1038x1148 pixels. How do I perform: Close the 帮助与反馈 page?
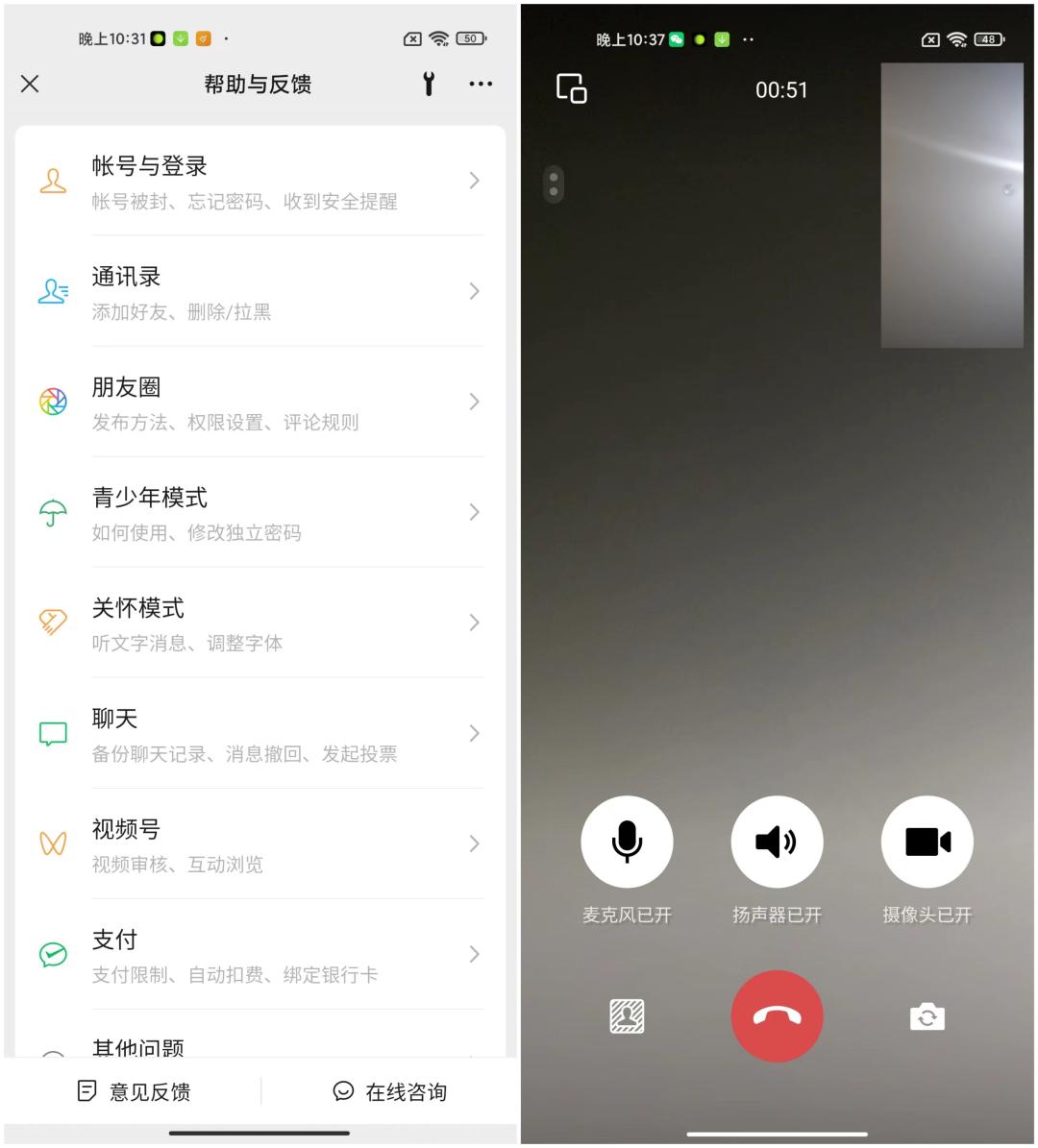pos(30,84)
